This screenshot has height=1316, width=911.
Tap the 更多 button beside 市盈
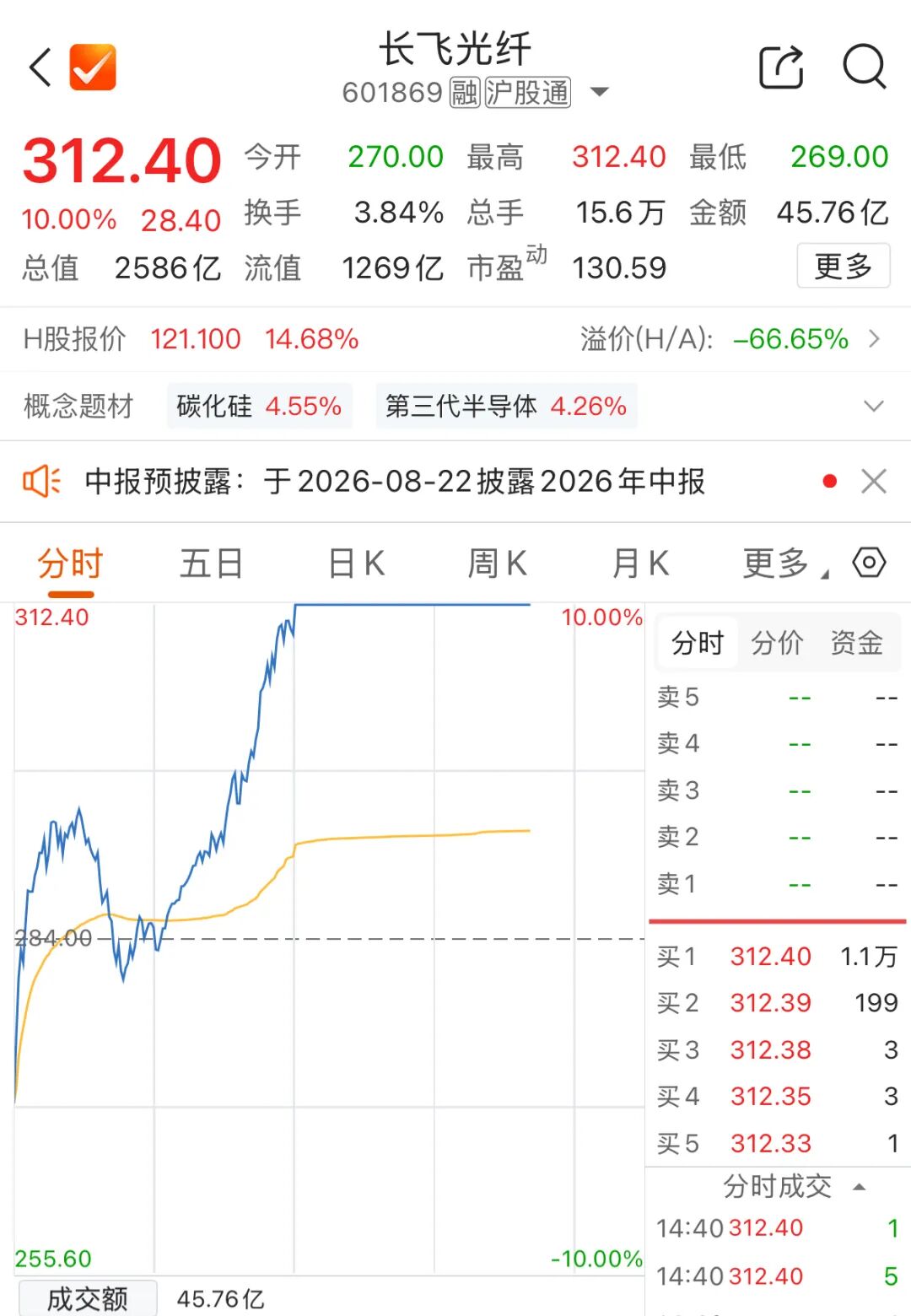(x=844, y=267)
